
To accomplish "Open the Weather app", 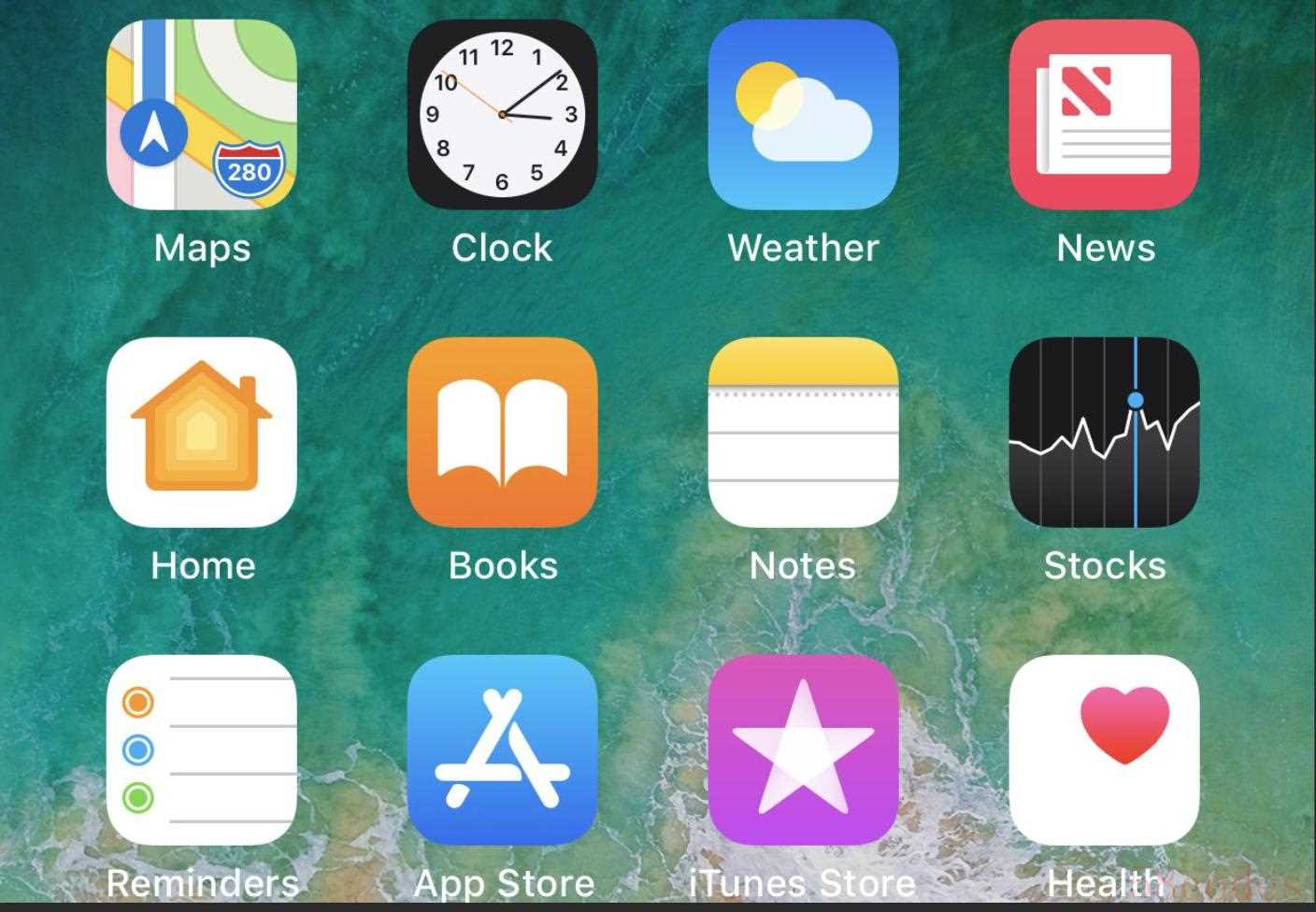I will 803,114.
